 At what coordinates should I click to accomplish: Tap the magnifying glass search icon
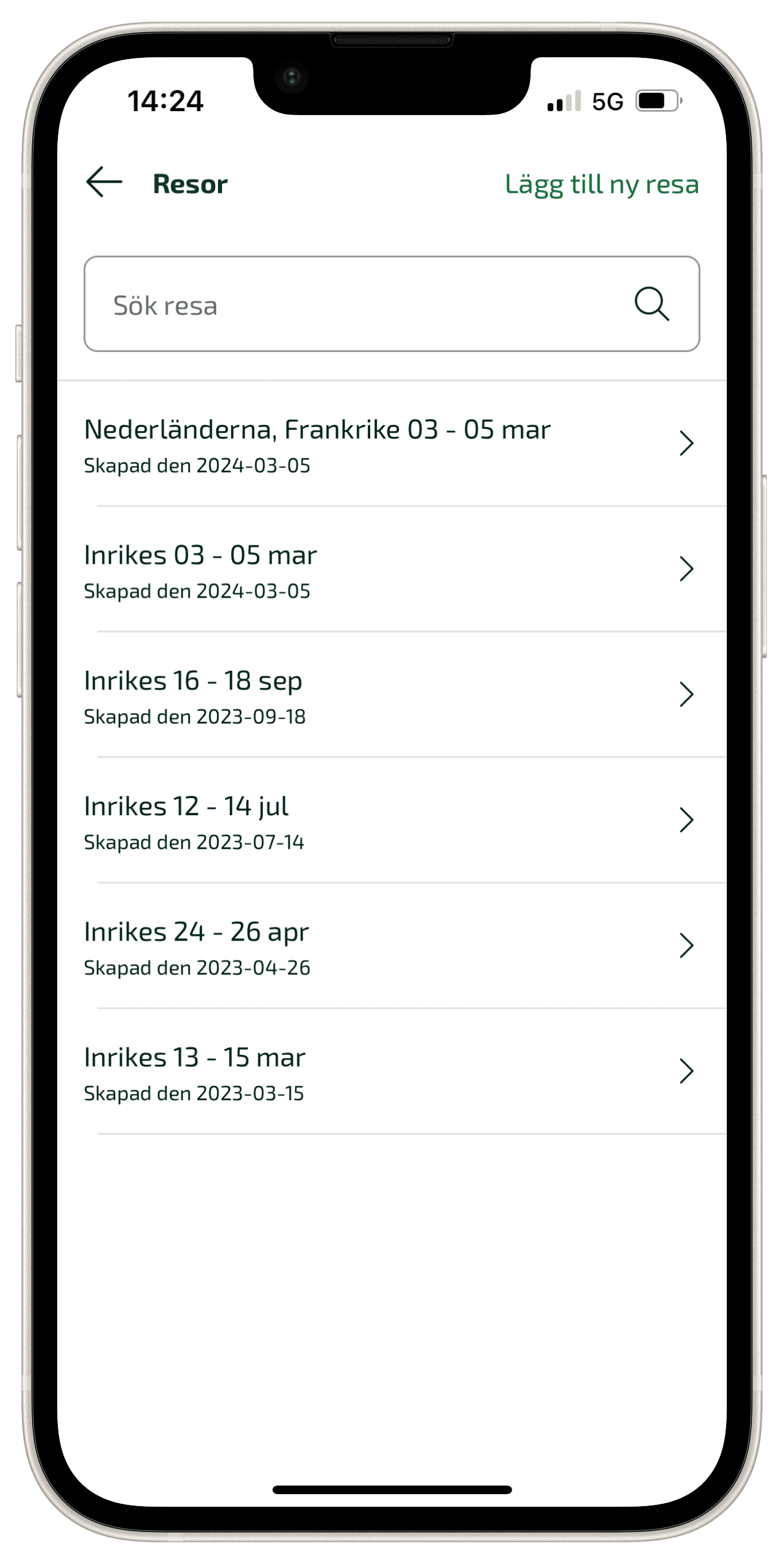click(652, 303)
